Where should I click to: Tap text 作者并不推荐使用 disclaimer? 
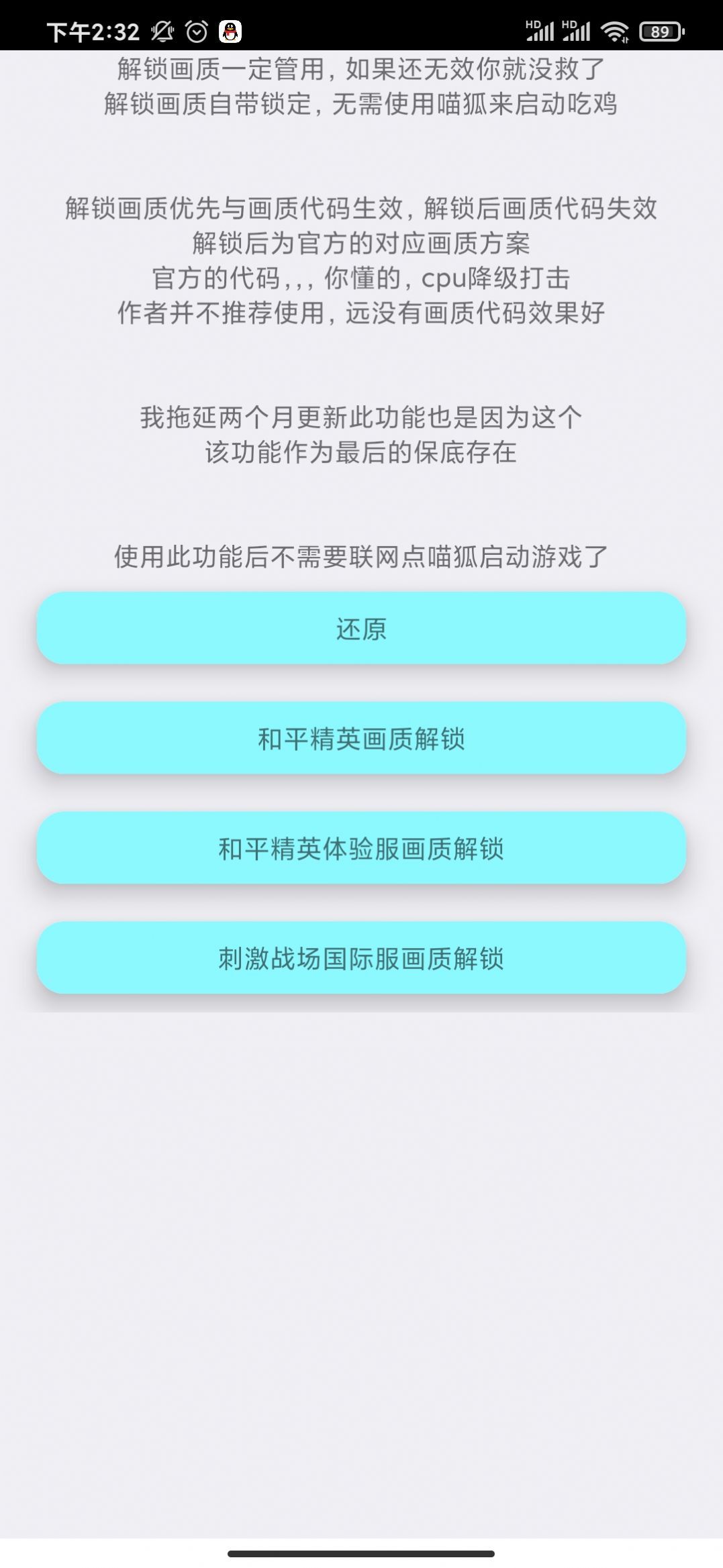[x=361, y=313]
